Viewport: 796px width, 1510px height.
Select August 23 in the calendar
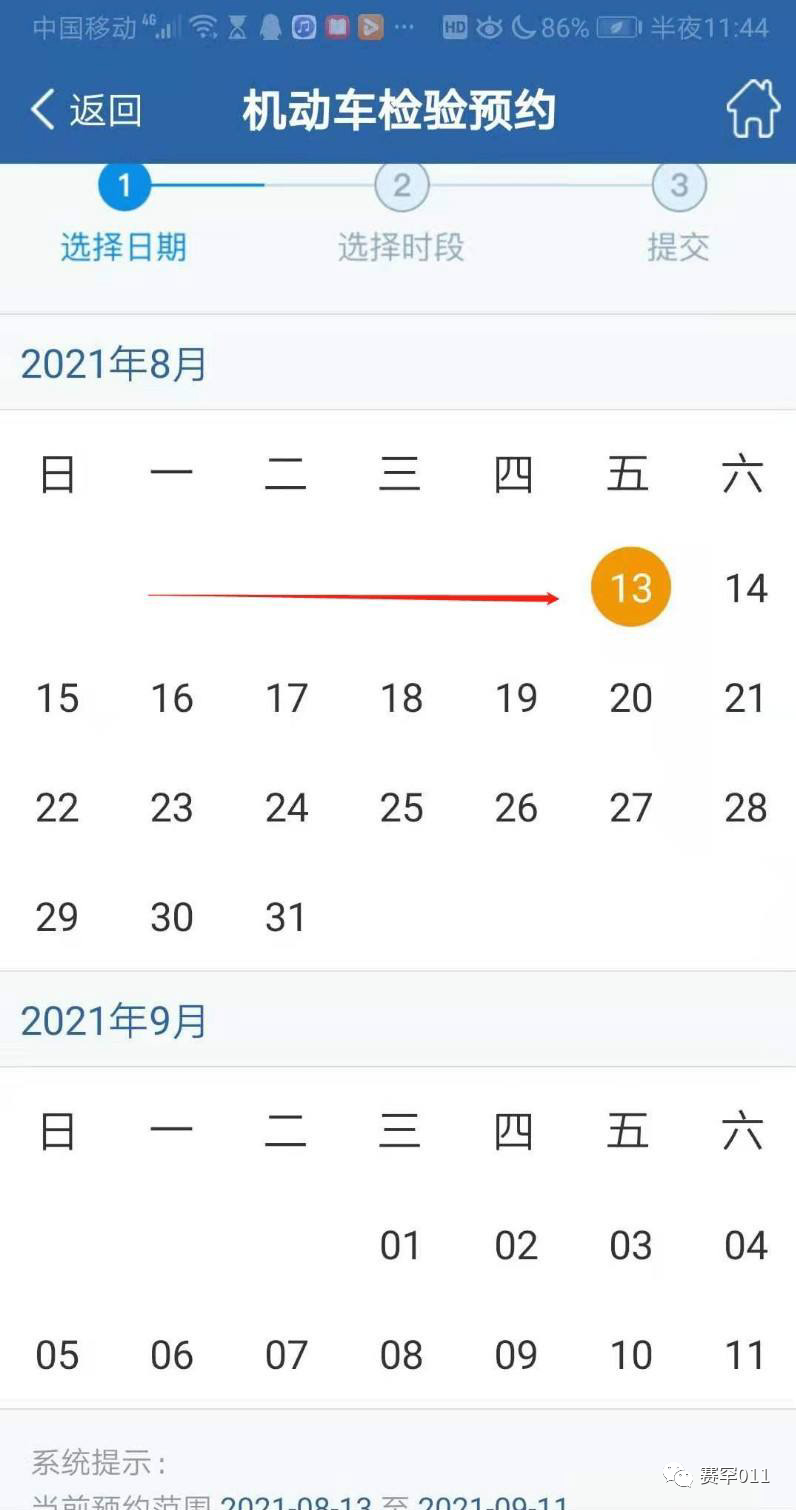(x=172, y=808)
